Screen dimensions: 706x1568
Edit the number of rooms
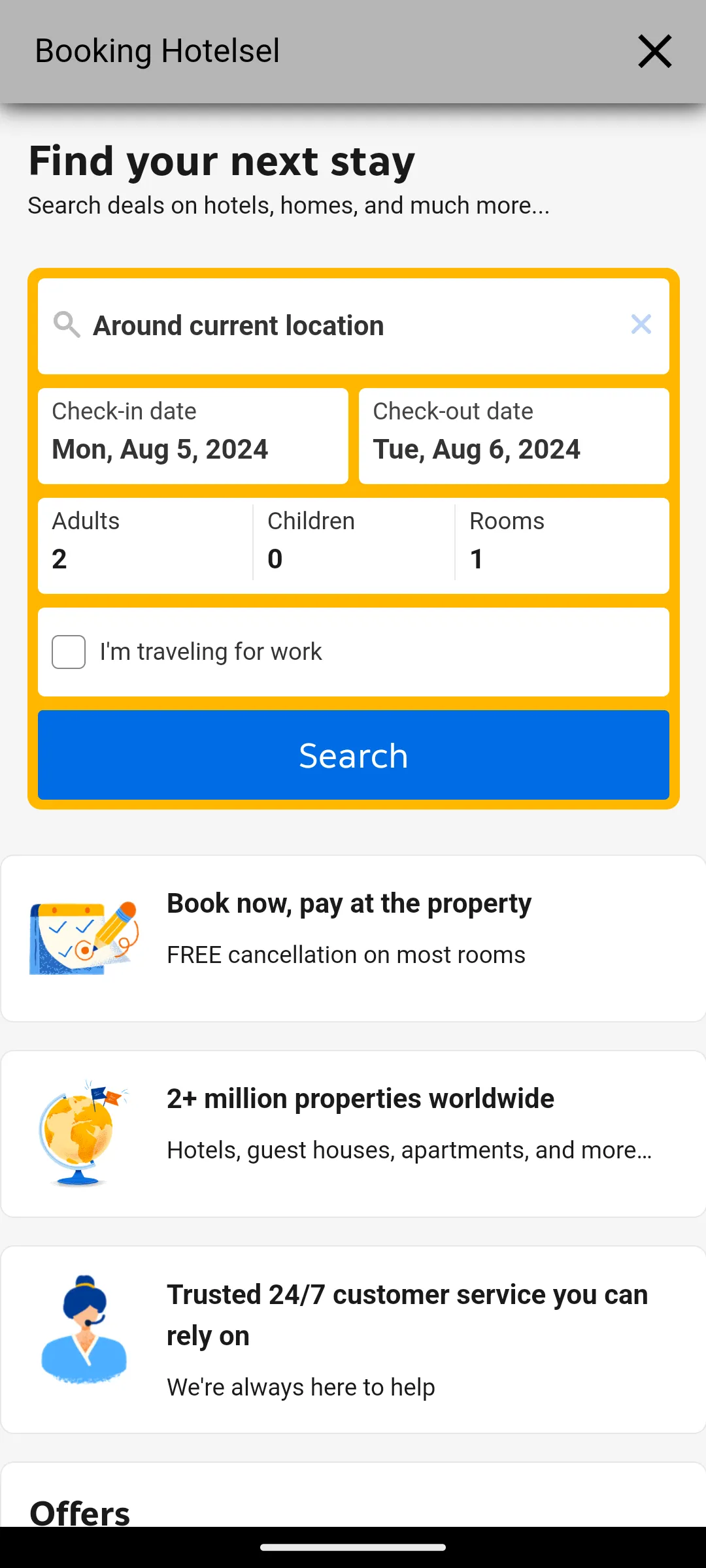pos(562,546)
